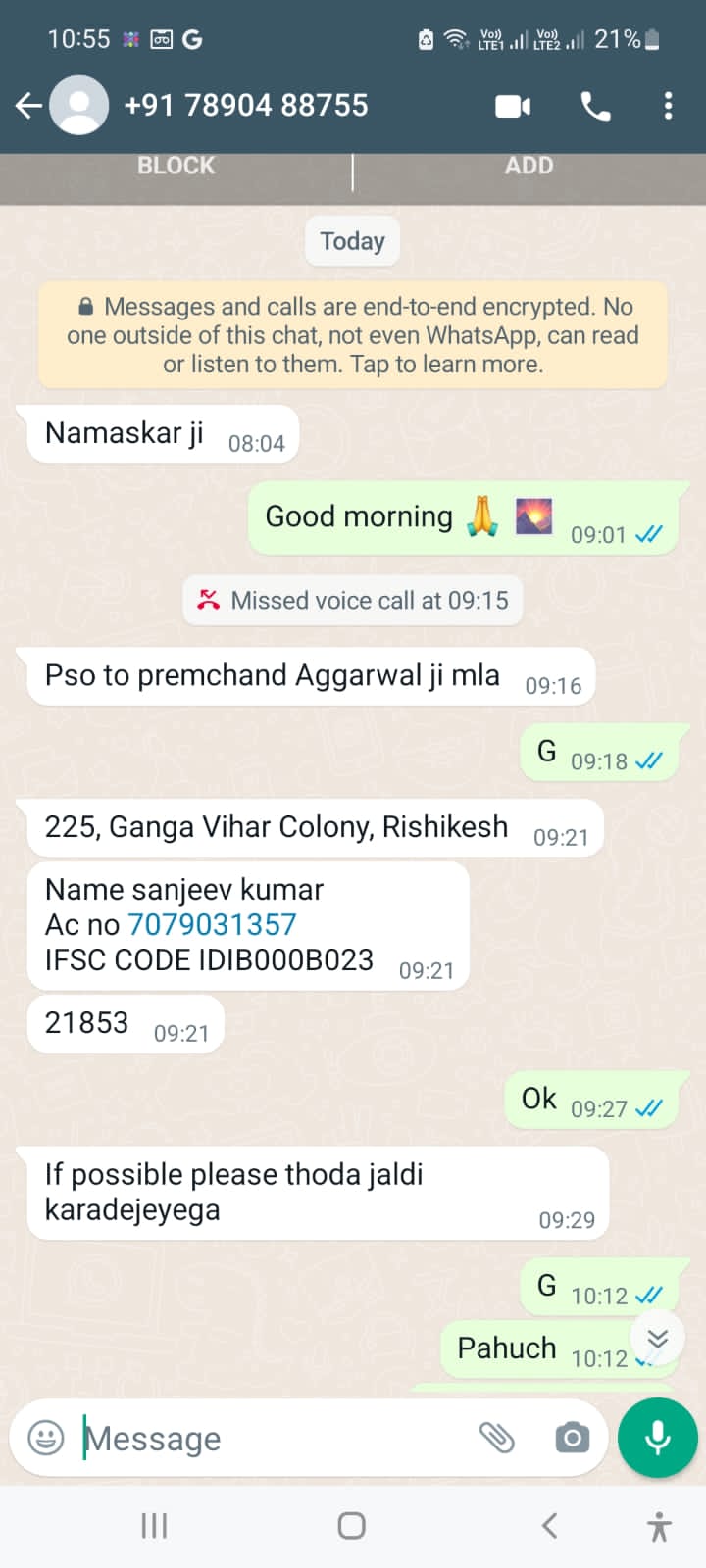Open the camera to send a photo
Image resolution: width=706 pixels, height=1568 pixels.
coord(572,1438)
